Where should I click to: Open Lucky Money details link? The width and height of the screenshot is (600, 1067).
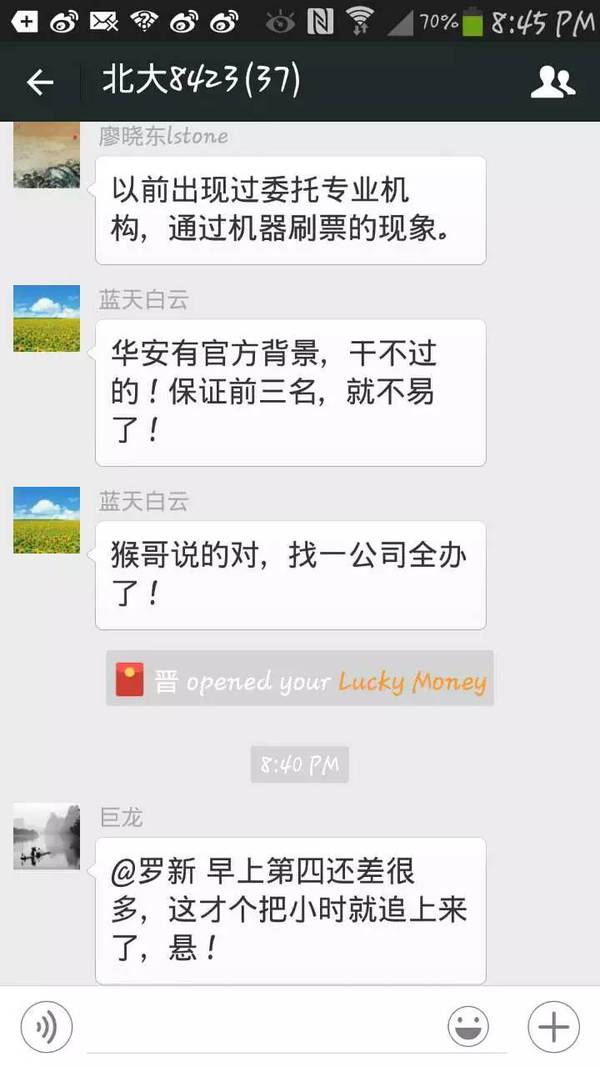click(412, 682)
